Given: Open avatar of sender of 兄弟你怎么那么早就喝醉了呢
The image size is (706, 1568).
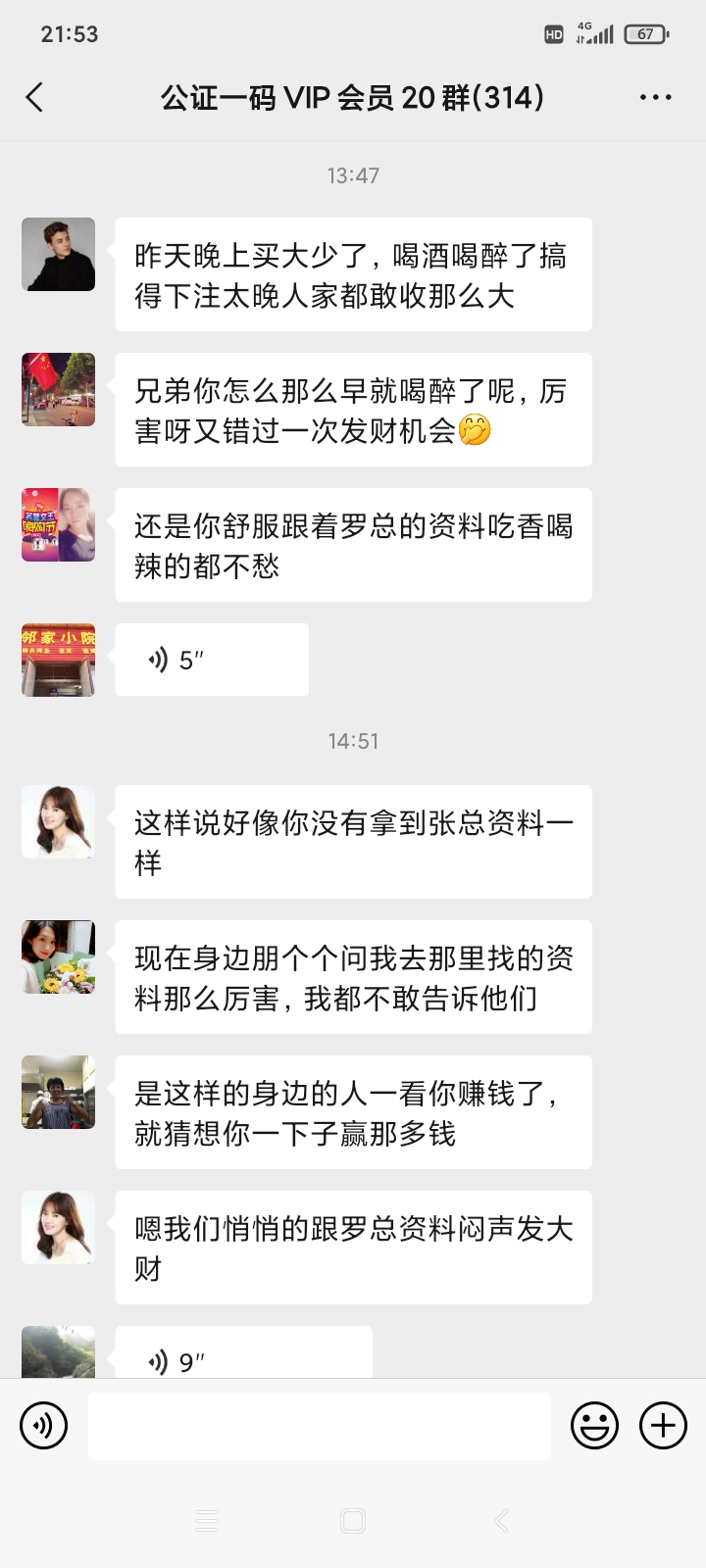Looking at the screenshot, I should [x=59, y=390].
